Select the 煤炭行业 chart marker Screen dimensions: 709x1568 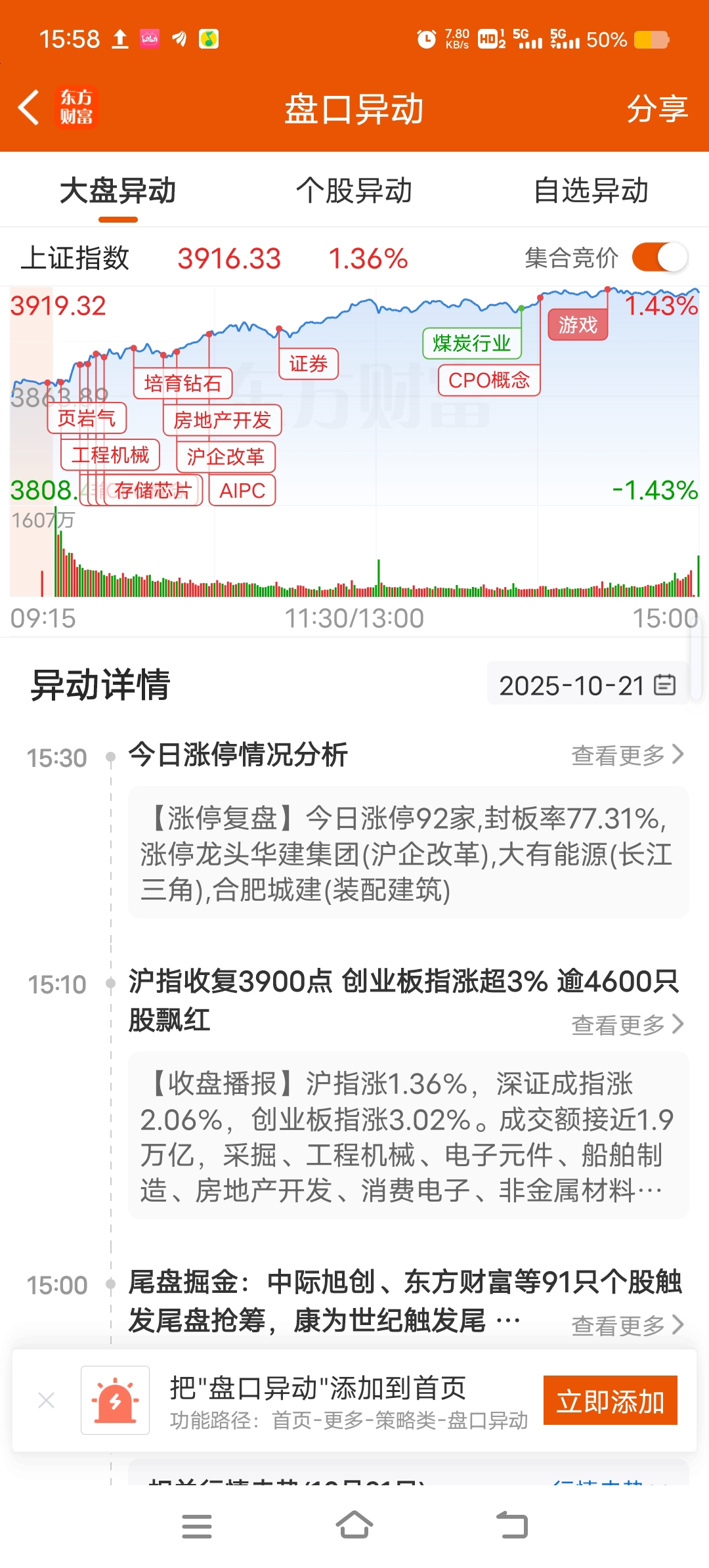pyautogui.click(x=471, y=343)
